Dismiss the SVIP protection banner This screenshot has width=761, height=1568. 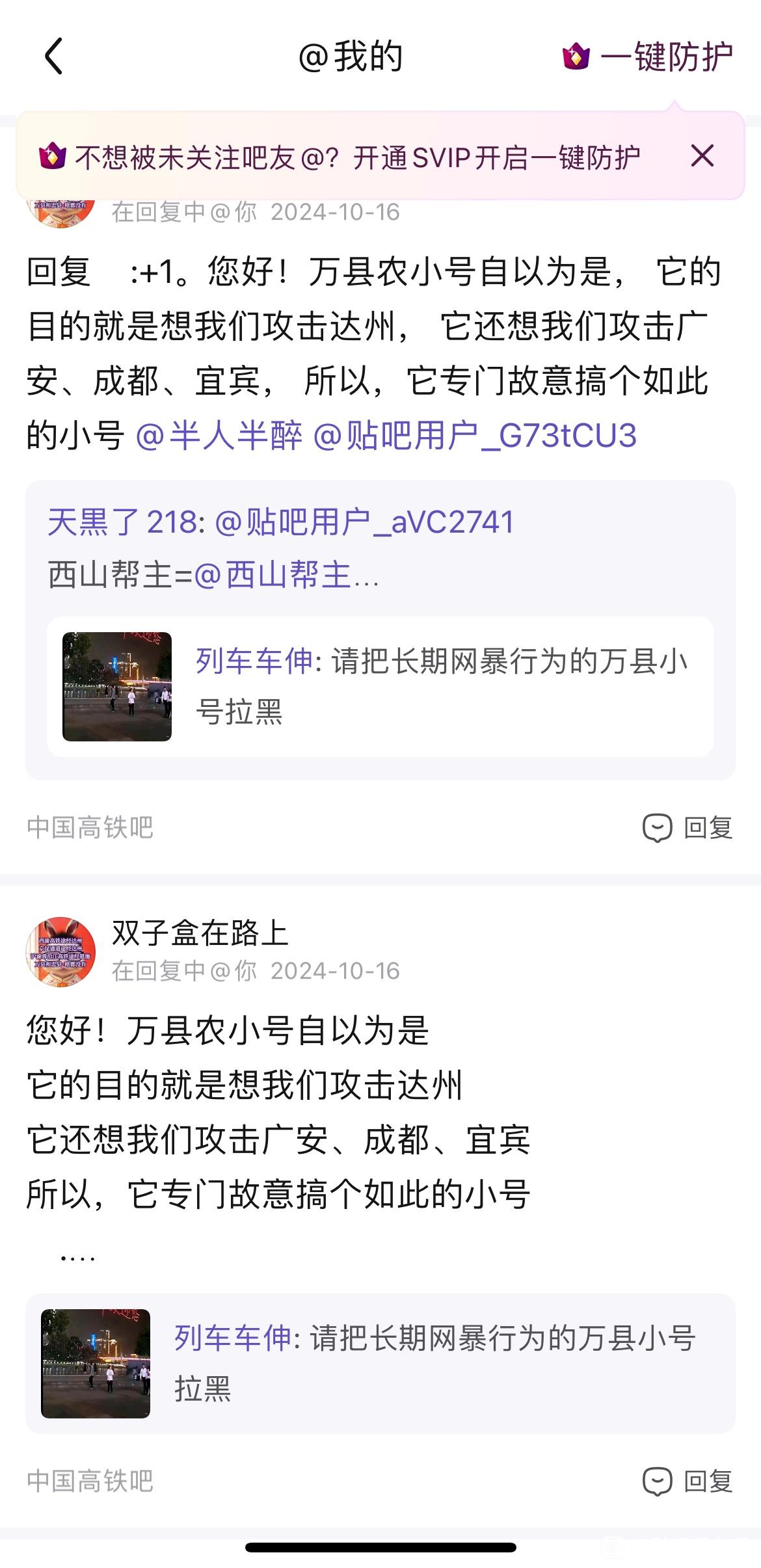pos(702,156)
